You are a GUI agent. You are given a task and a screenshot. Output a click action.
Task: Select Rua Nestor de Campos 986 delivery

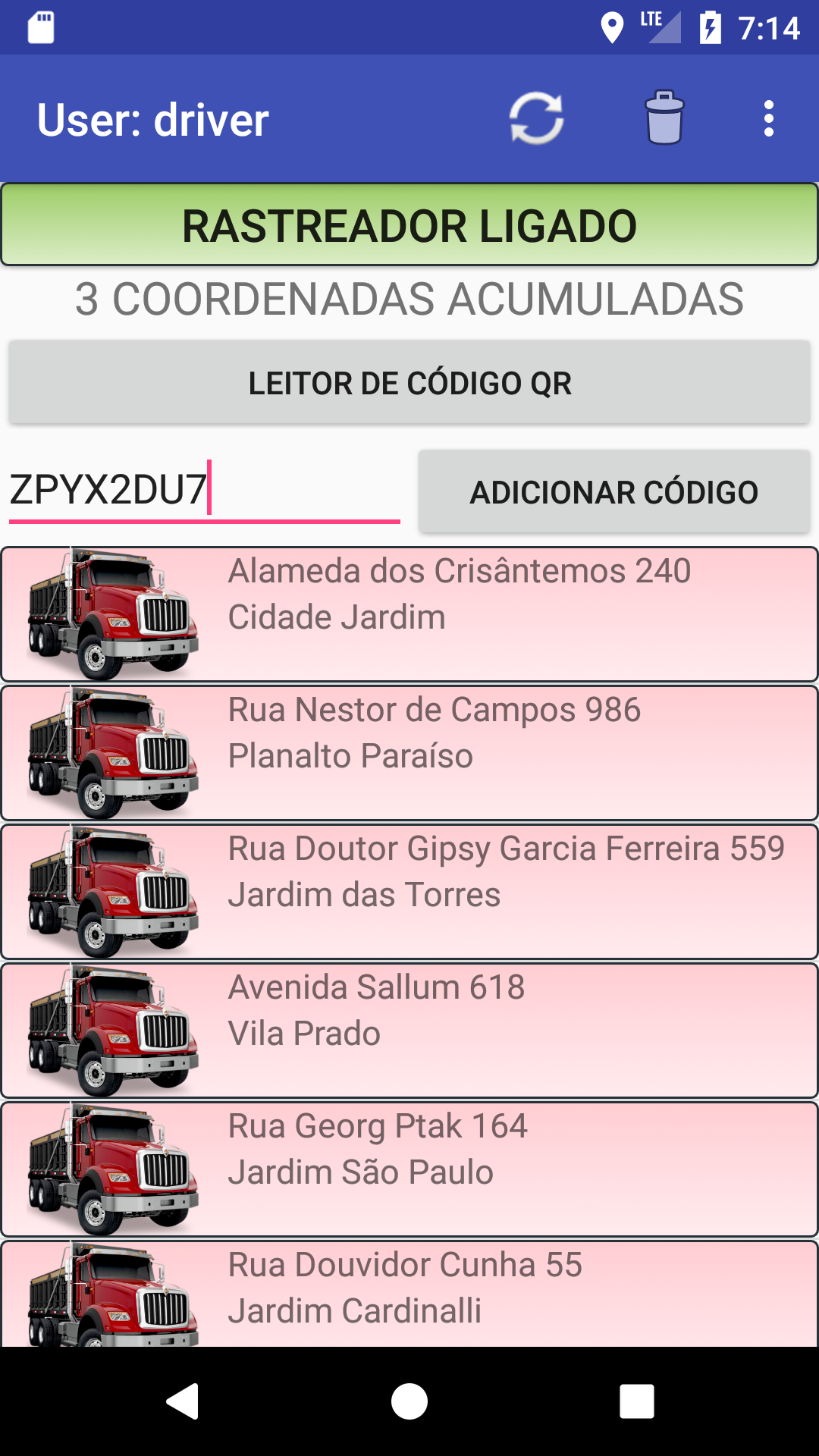[409, 753]
